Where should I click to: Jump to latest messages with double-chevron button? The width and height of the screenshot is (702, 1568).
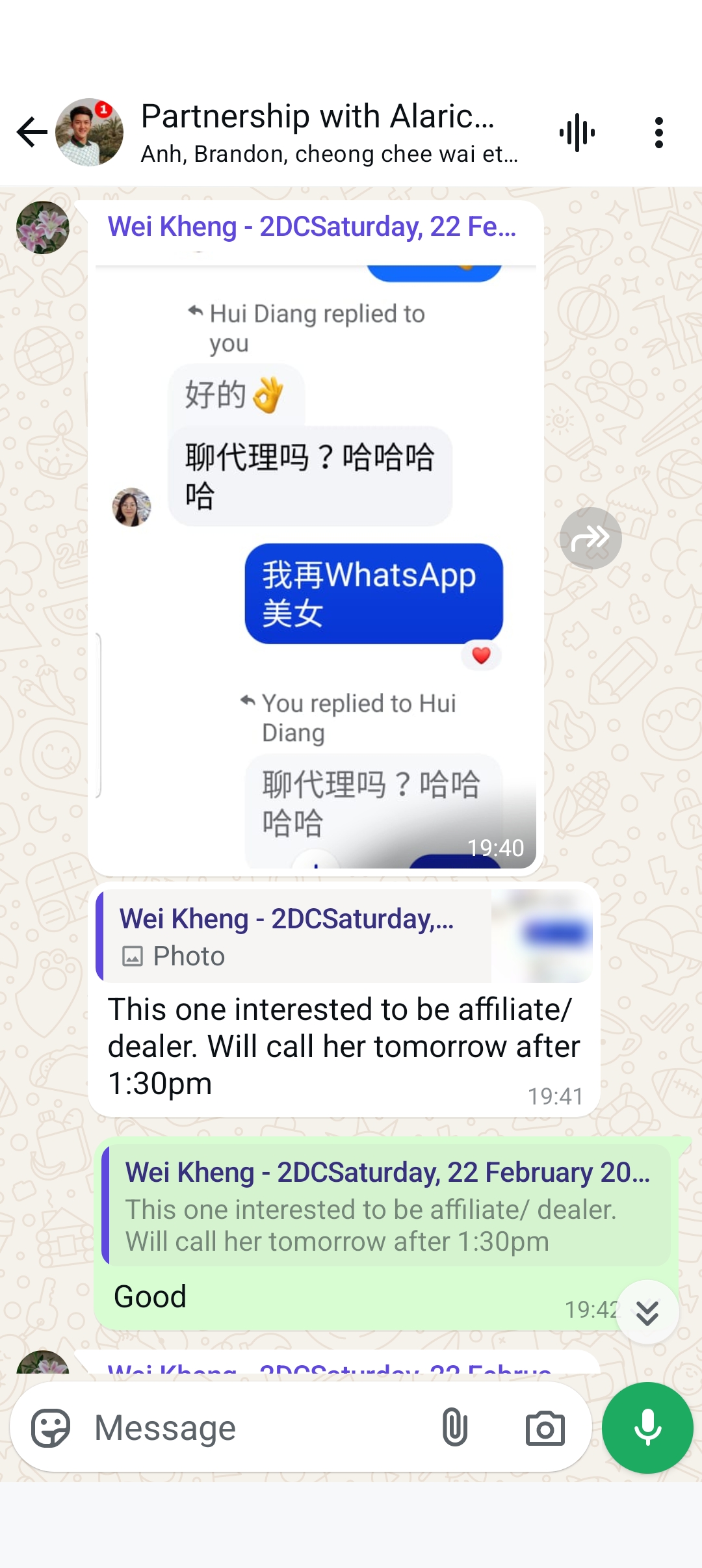pyautogui.click(x=647, y=1313)
